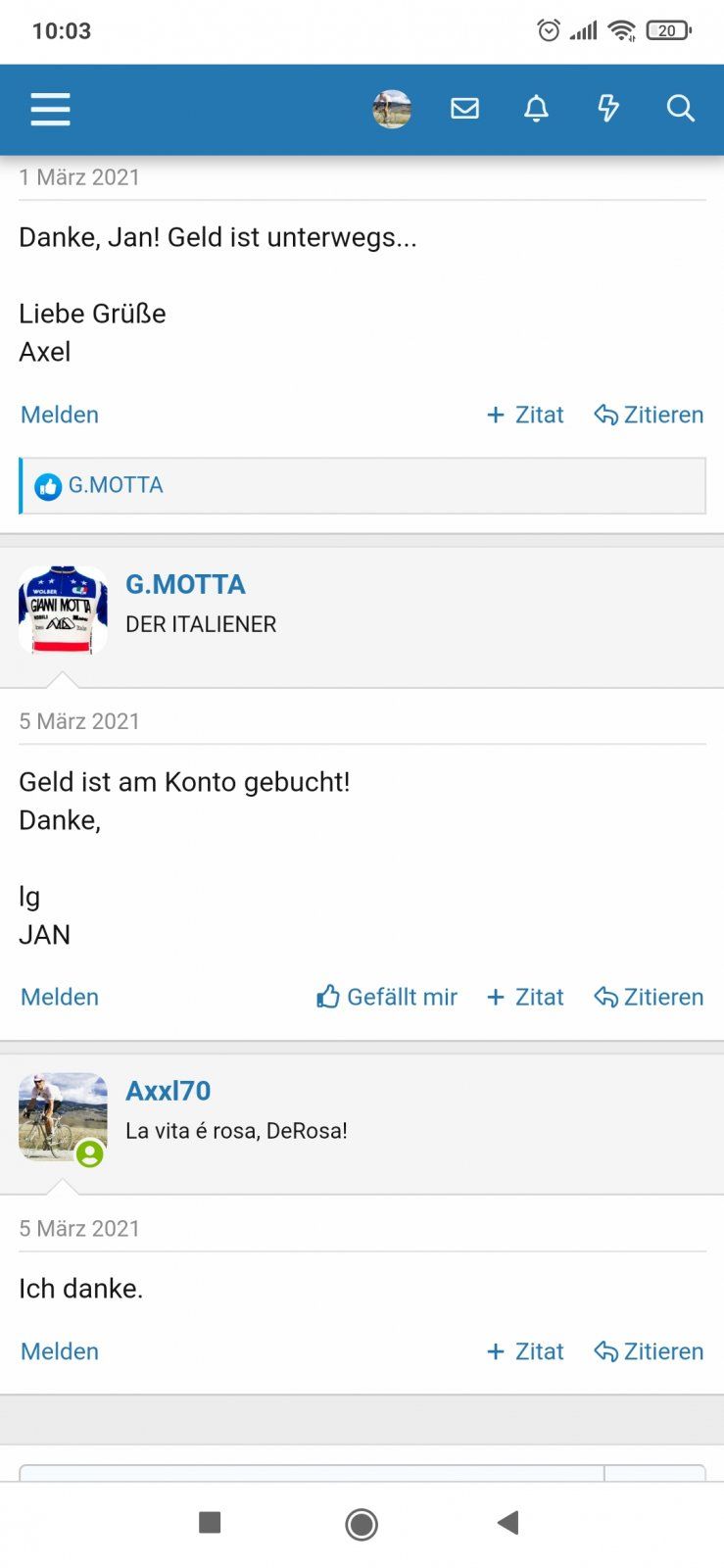Open the hamburger navigation menu
Viewport: 724px width, 1568px height.
tap(50, 109)
